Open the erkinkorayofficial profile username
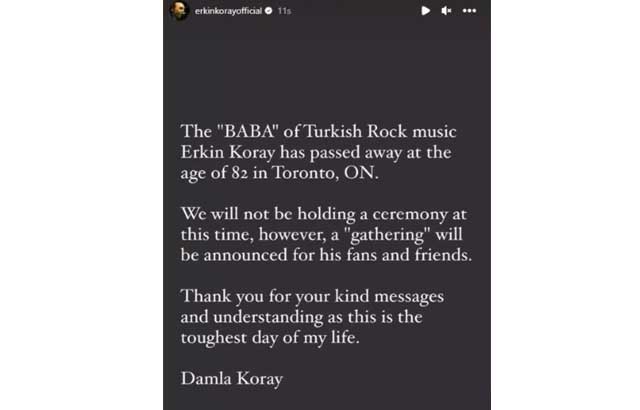The width and height of the screenshot is (640, 410). [227, 10]
